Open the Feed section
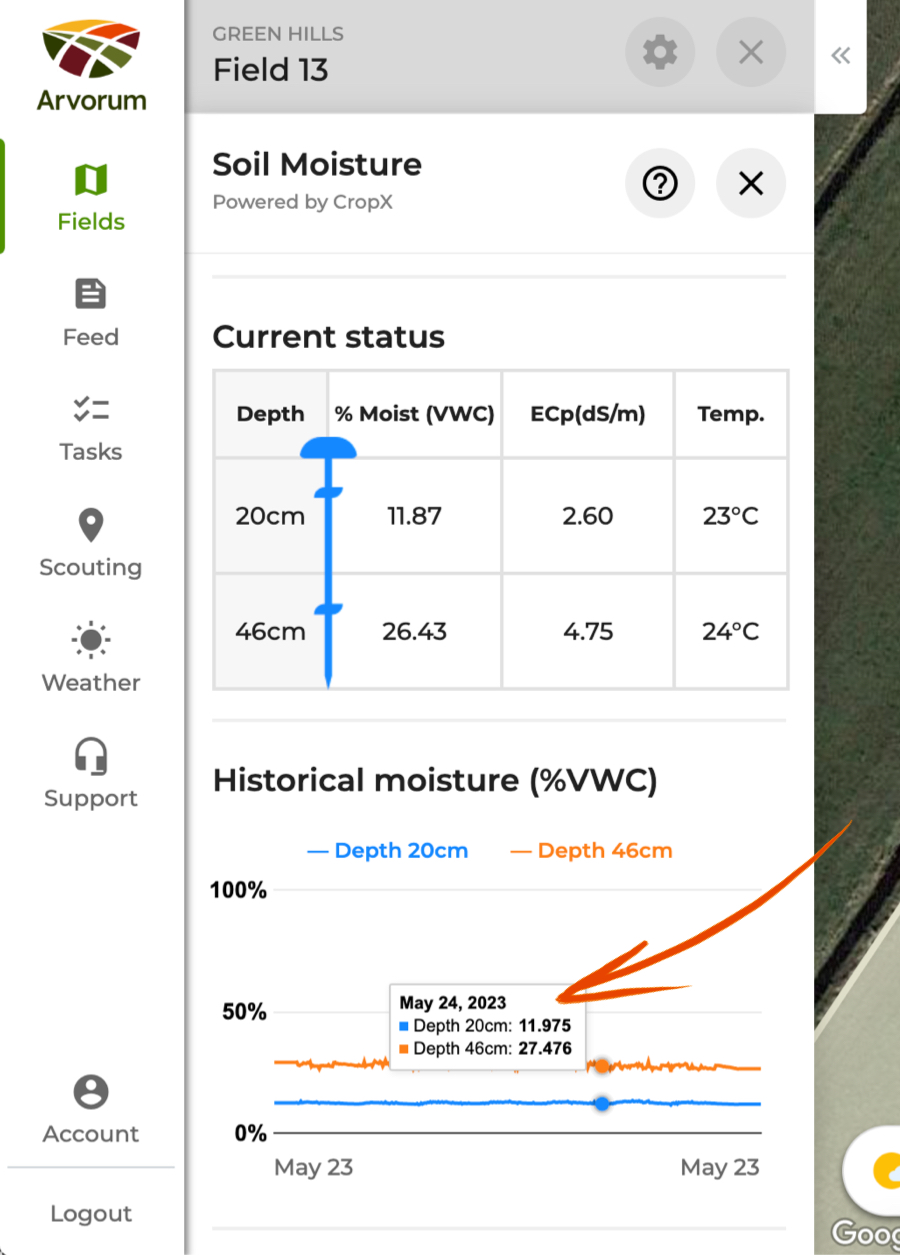The width and height of the screenshot is (900, 1255). 91,312
